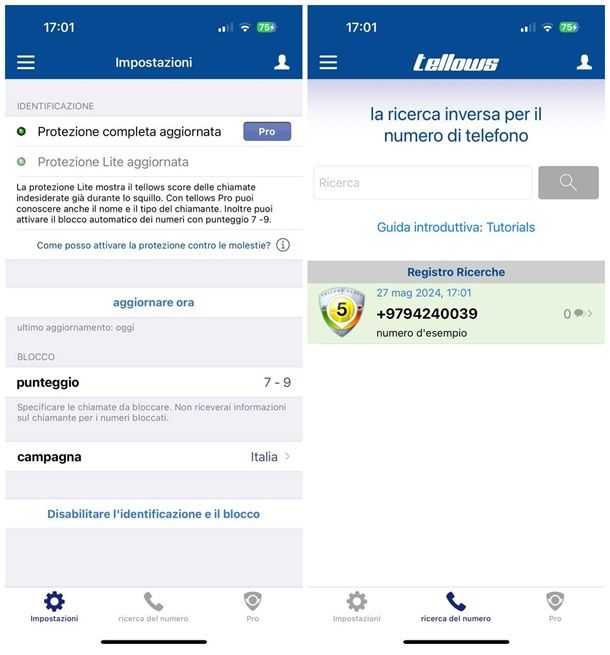This screenshot has width=610, height=655.
Task: Tap the grey magnifier search button
Action: [x=568, y=182]
